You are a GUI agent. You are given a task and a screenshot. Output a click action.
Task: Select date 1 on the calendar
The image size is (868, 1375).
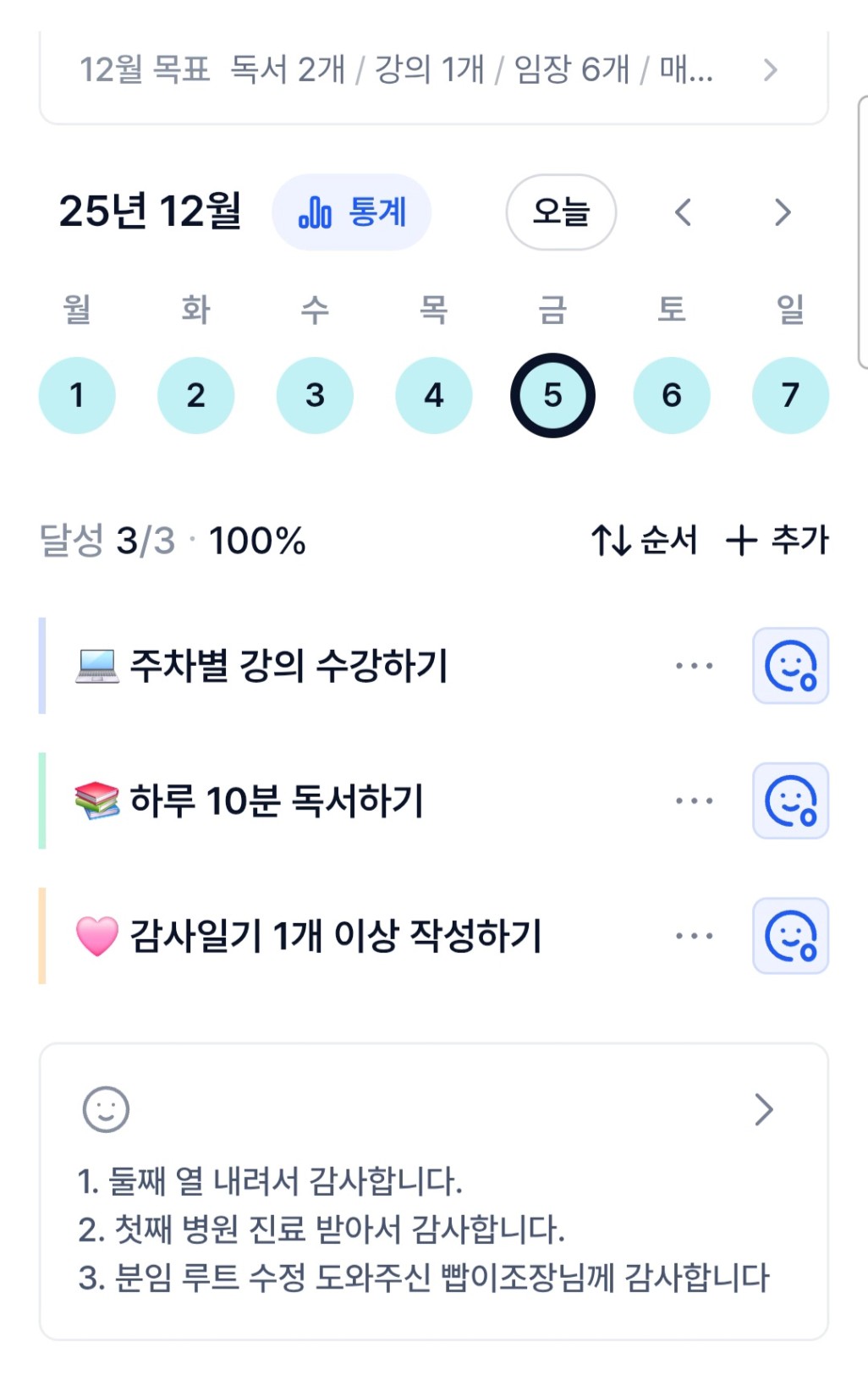pos(77,395)
